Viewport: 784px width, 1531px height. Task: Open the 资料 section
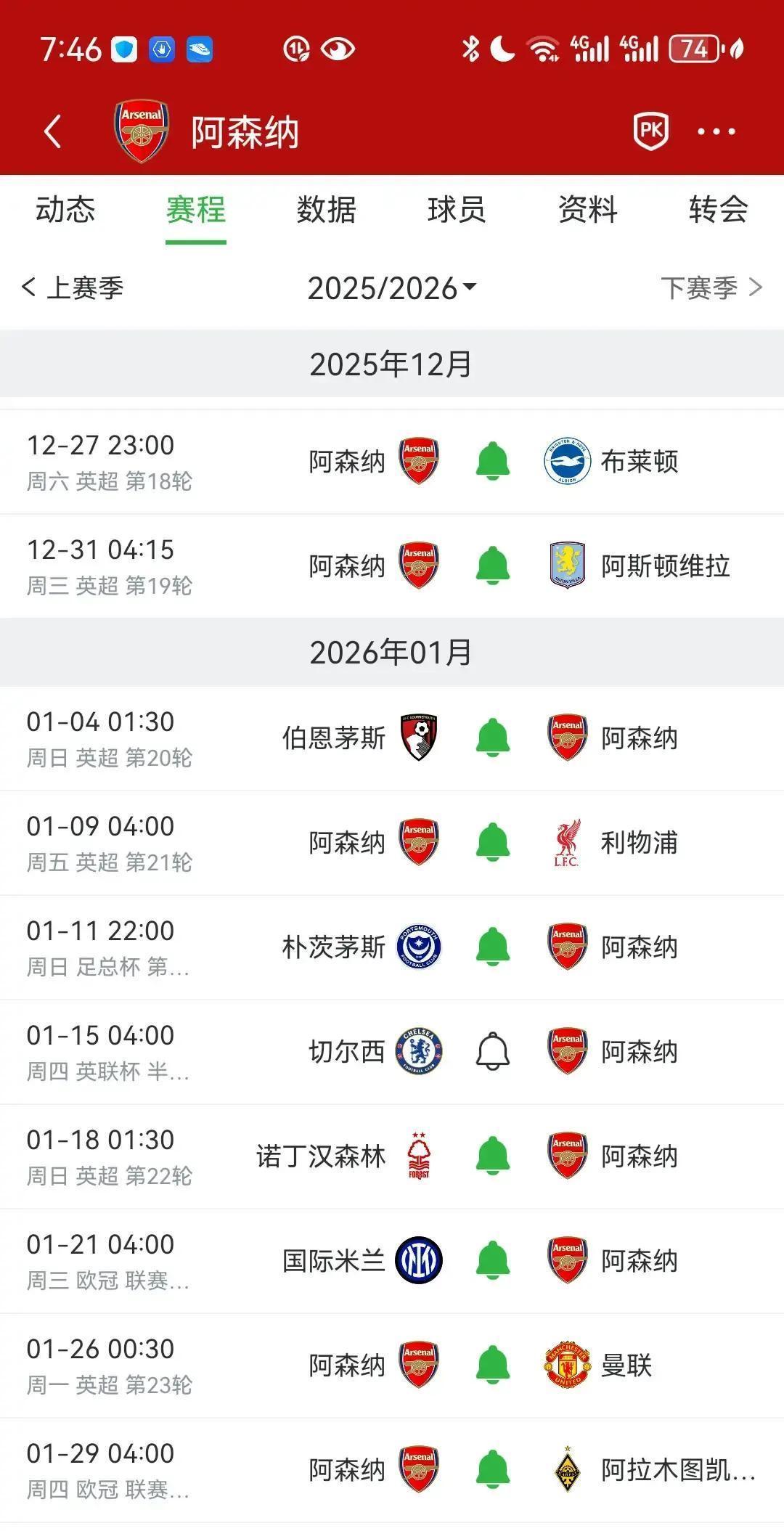click(x=587, y=211)
